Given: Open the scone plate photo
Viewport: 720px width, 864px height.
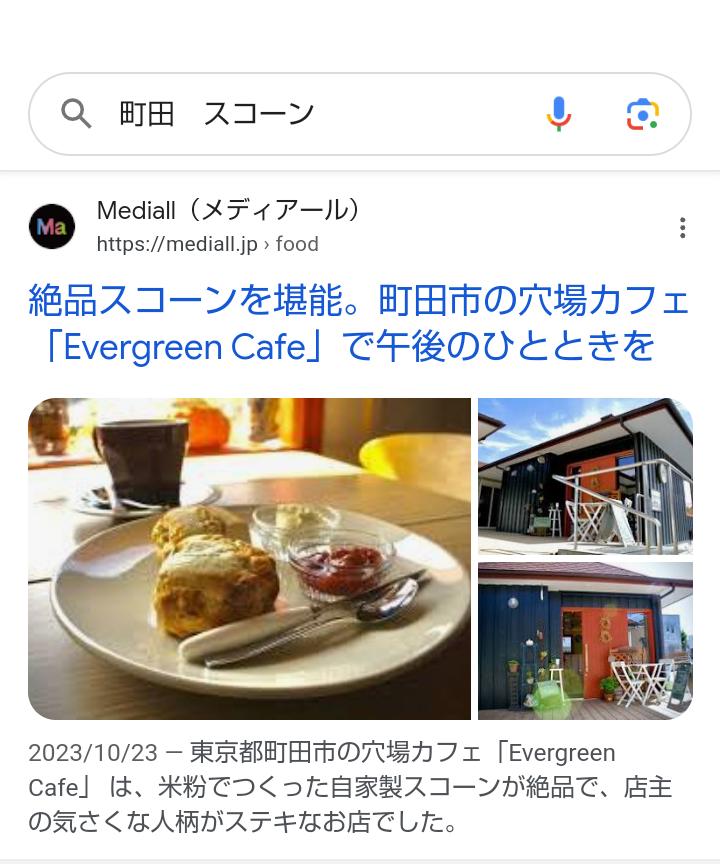Looking at the screenshot, I should [249, 558].
